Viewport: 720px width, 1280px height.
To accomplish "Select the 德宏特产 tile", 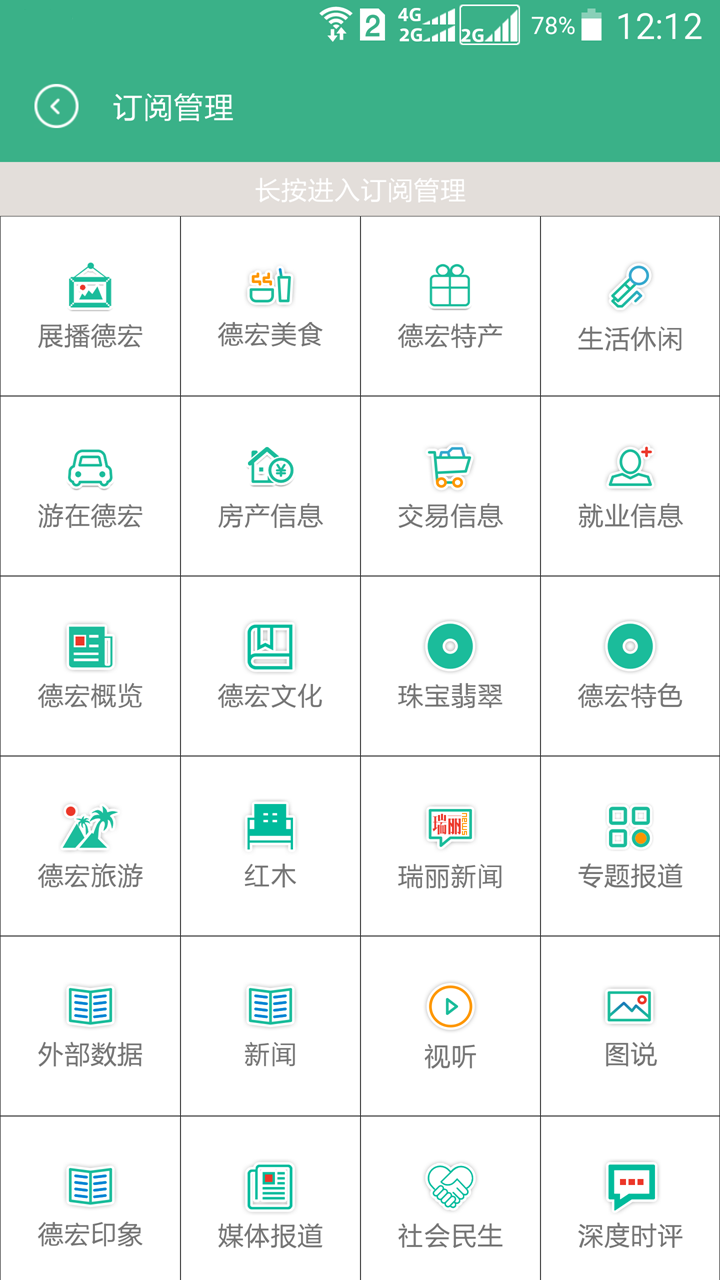I will point(450,306).
